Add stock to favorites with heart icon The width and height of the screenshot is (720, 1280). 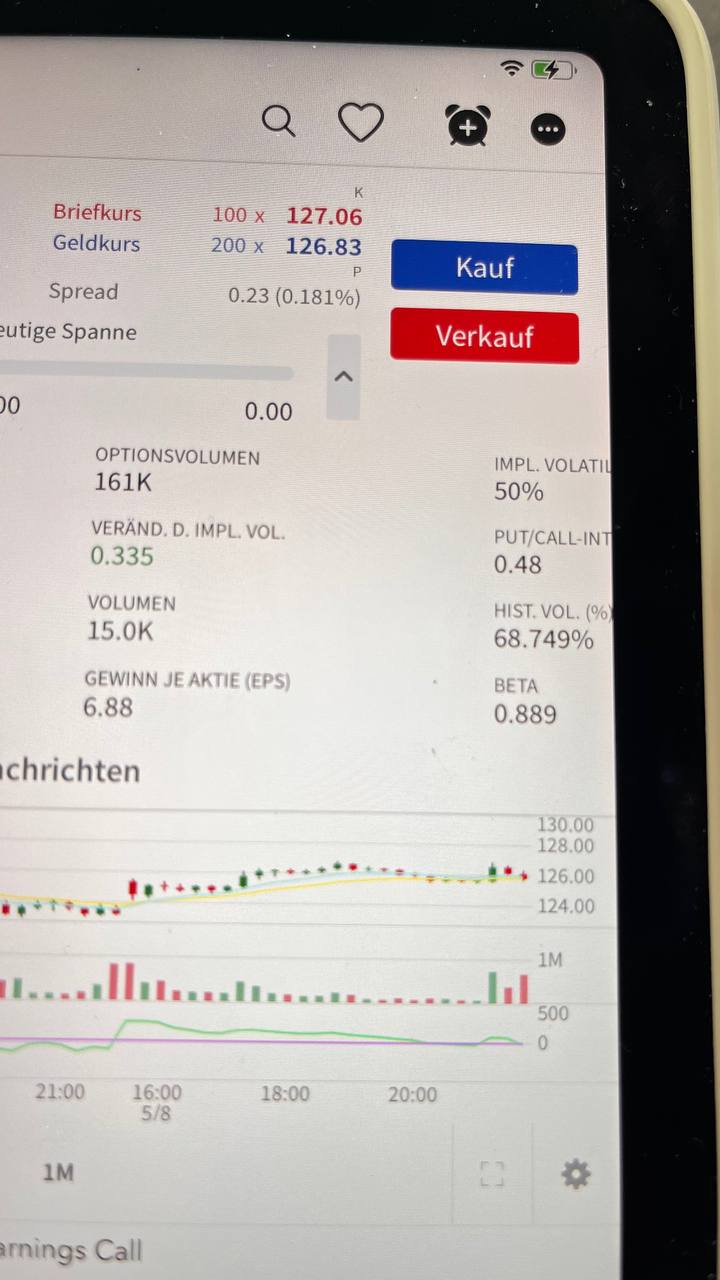pos(361,123)
